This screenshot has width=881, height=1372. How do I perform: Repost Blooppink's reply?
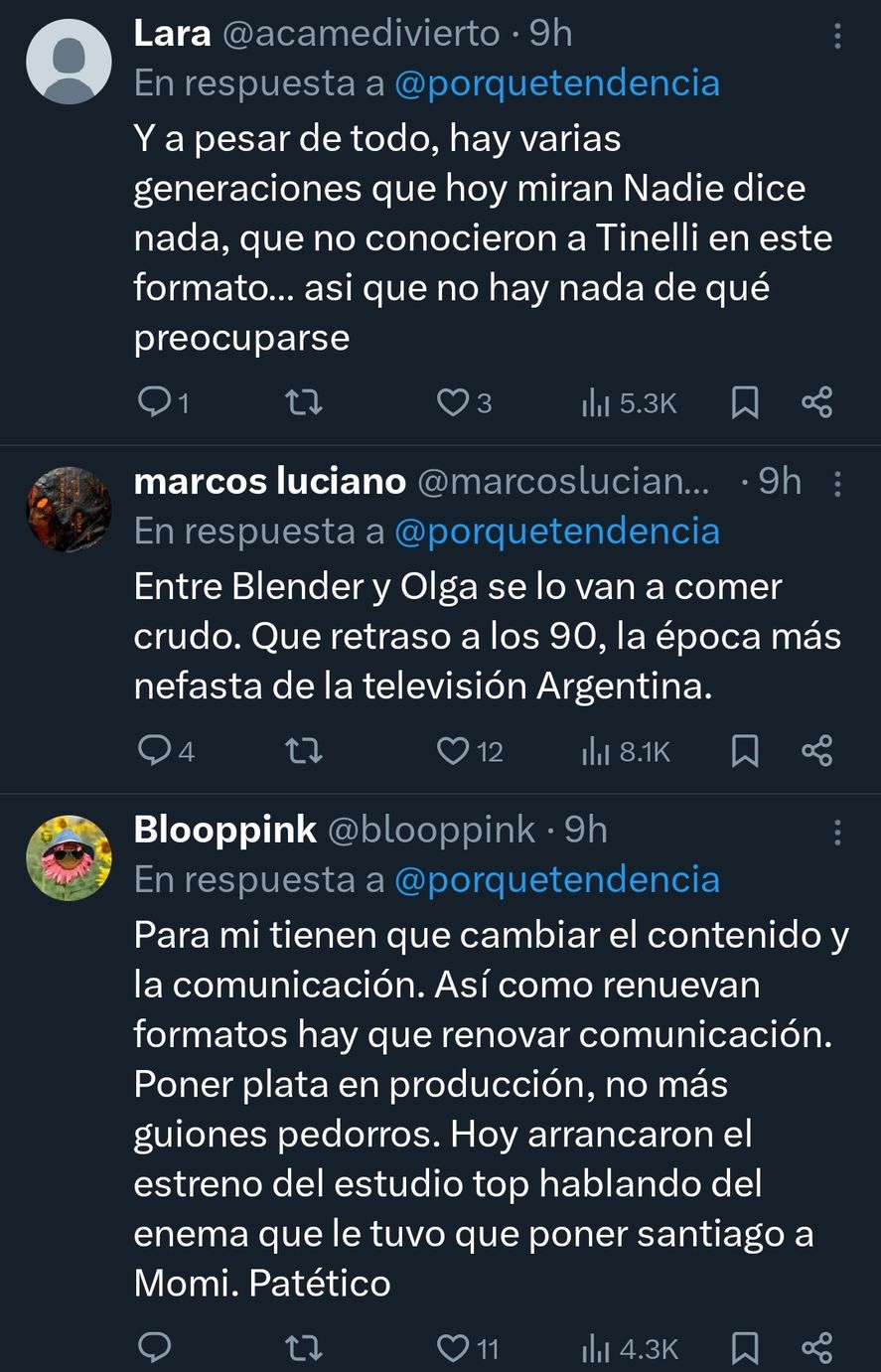click(x=303, y=1347)
